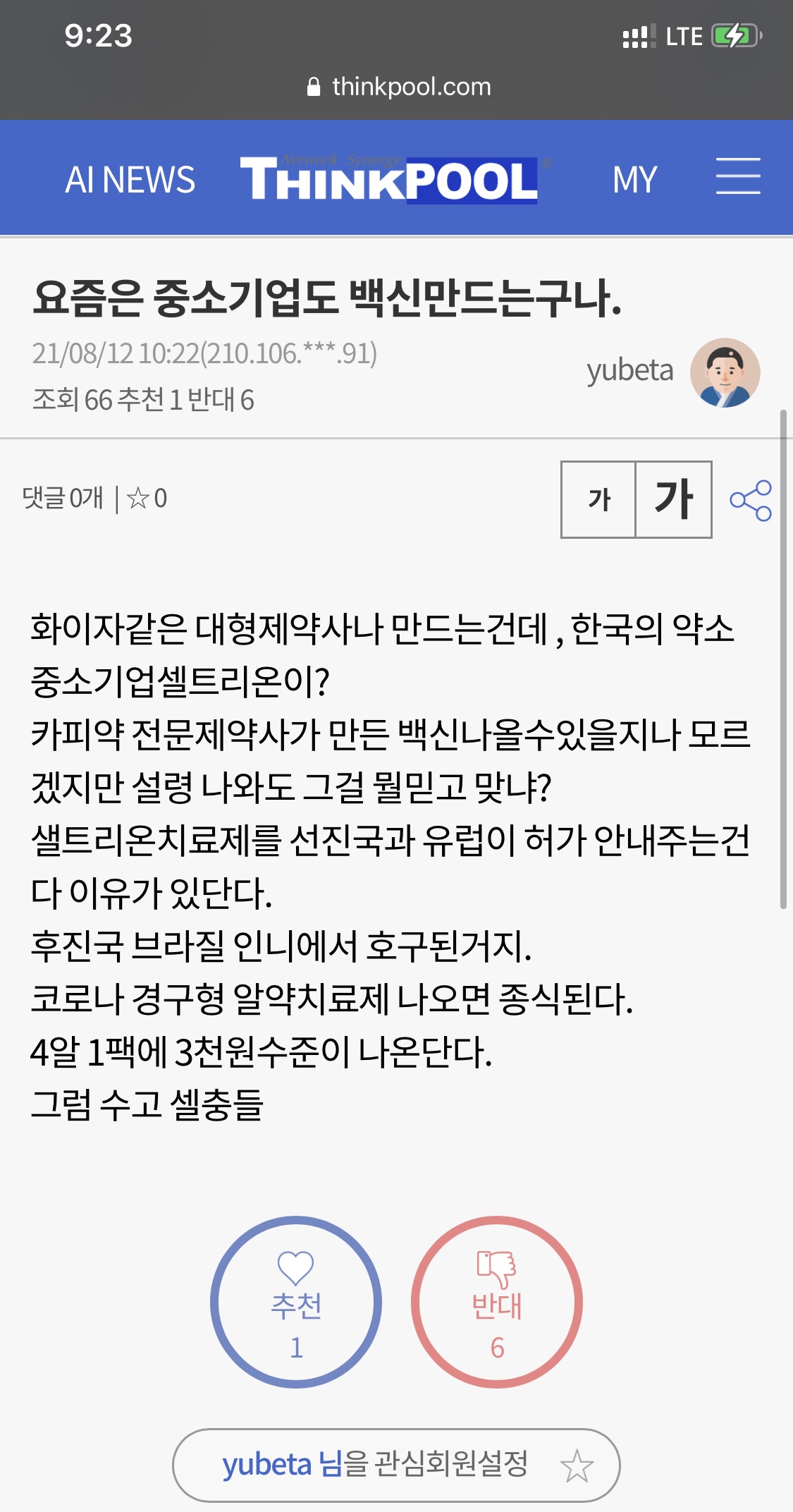Tap the thinkpool.com address bar

pos(399,87)
